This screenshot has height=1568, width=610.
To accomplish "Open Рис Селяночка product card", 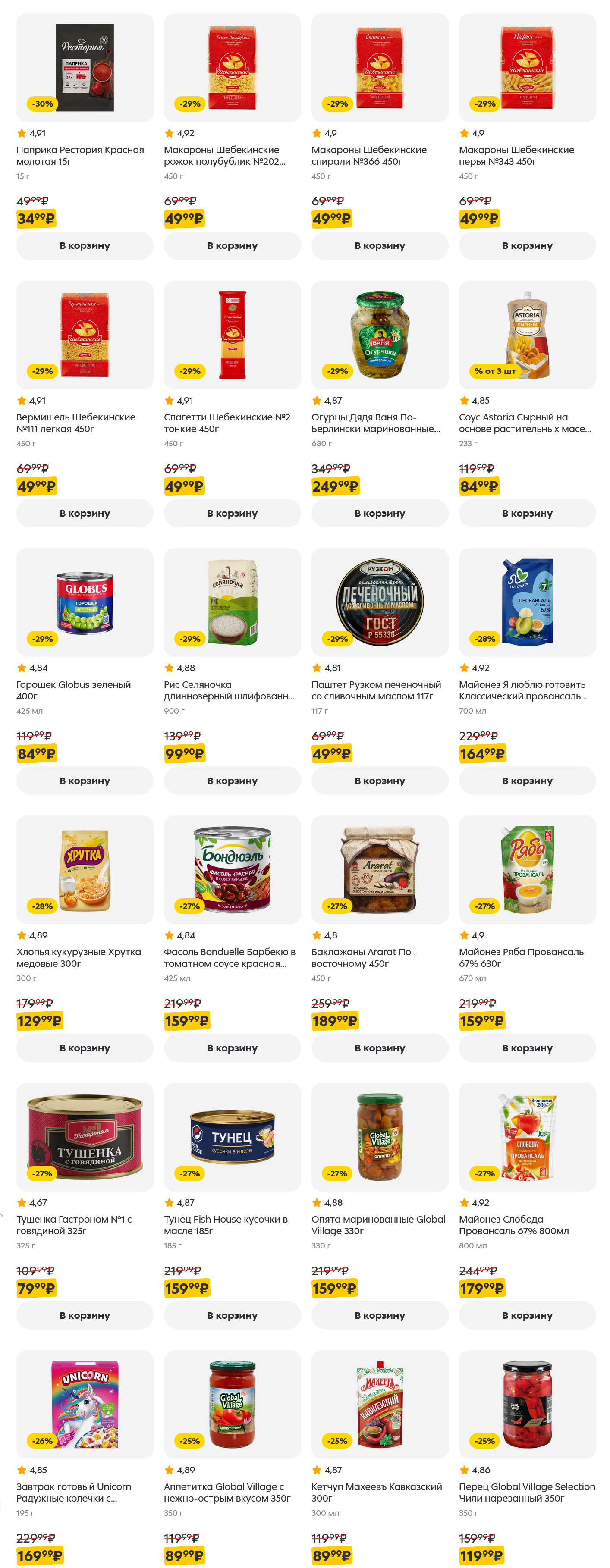I will tap(232, 602).
